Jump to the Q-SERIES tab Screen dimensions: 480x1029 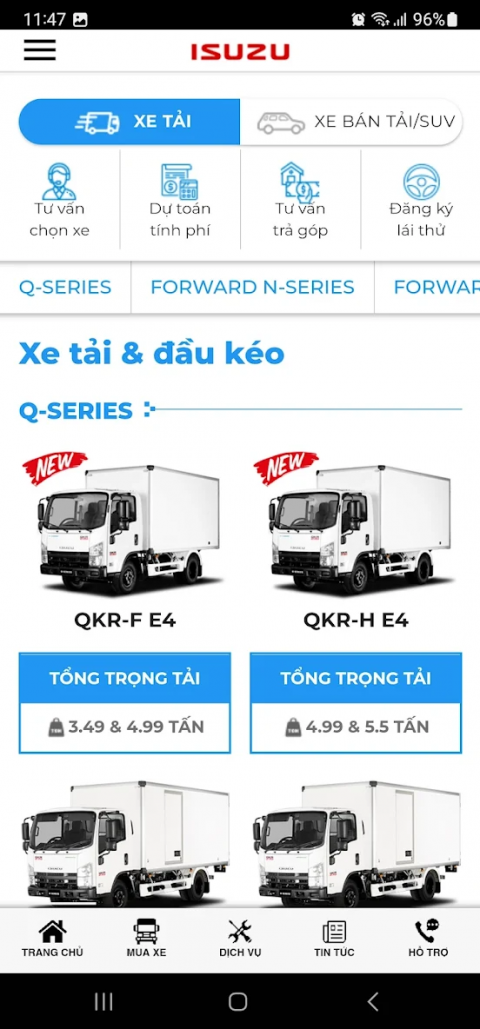[x=65, y=287]
